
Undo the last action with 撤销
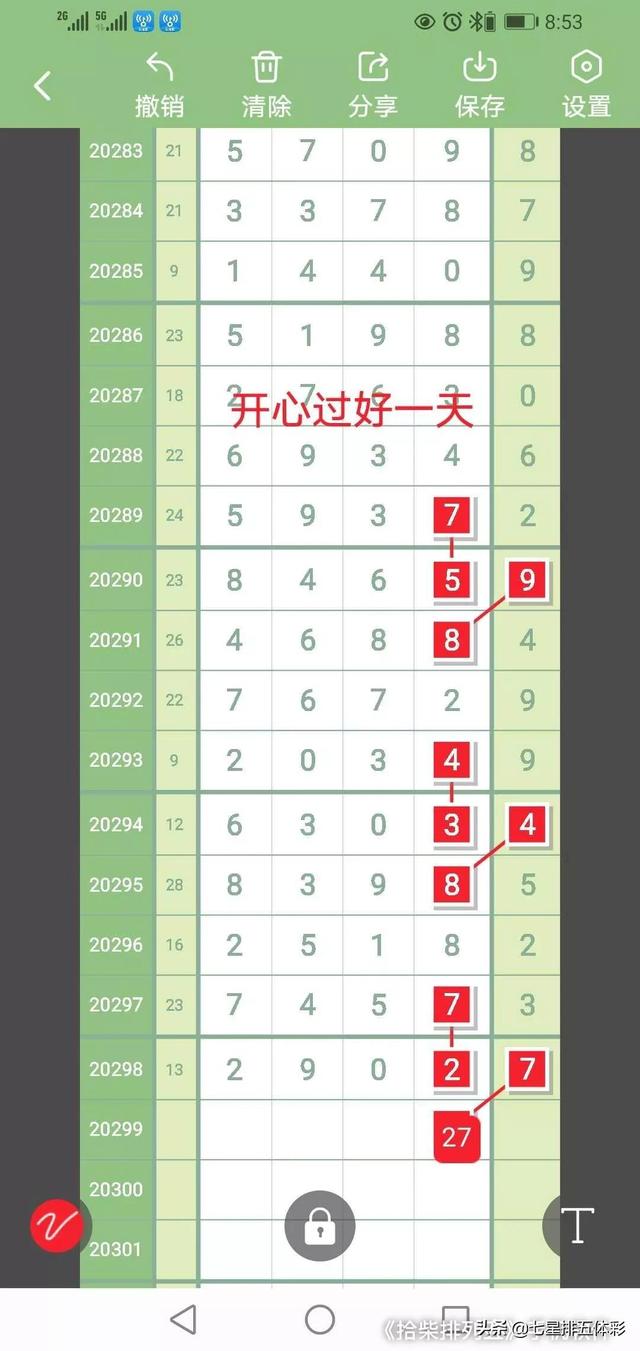click(x=160, y=86)
